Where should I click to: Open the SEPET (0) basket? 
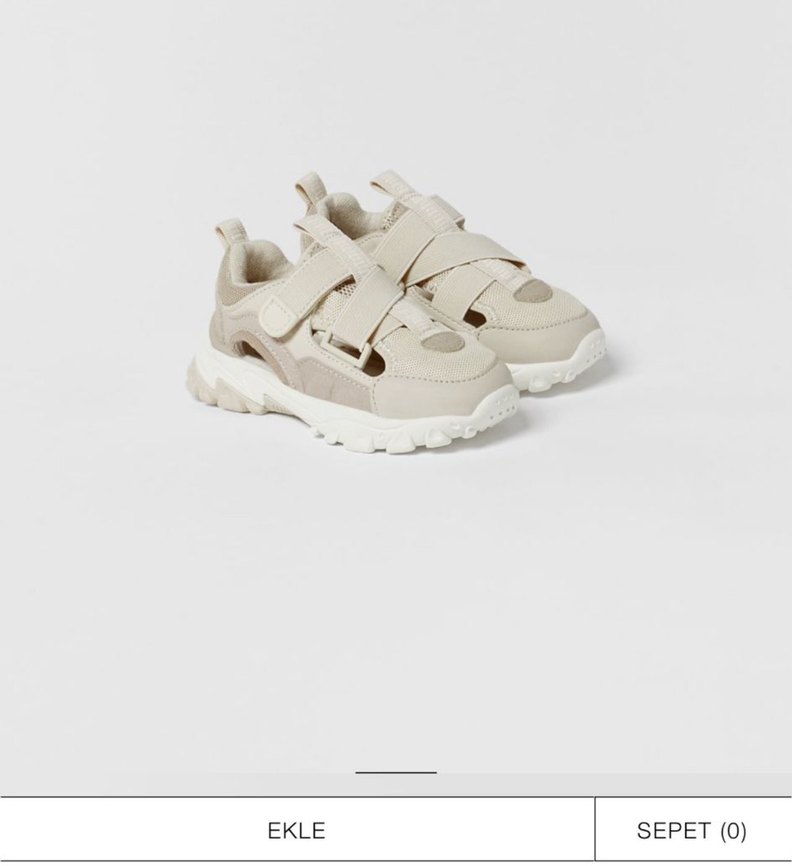pyautogui.click(x=692, y=830)
